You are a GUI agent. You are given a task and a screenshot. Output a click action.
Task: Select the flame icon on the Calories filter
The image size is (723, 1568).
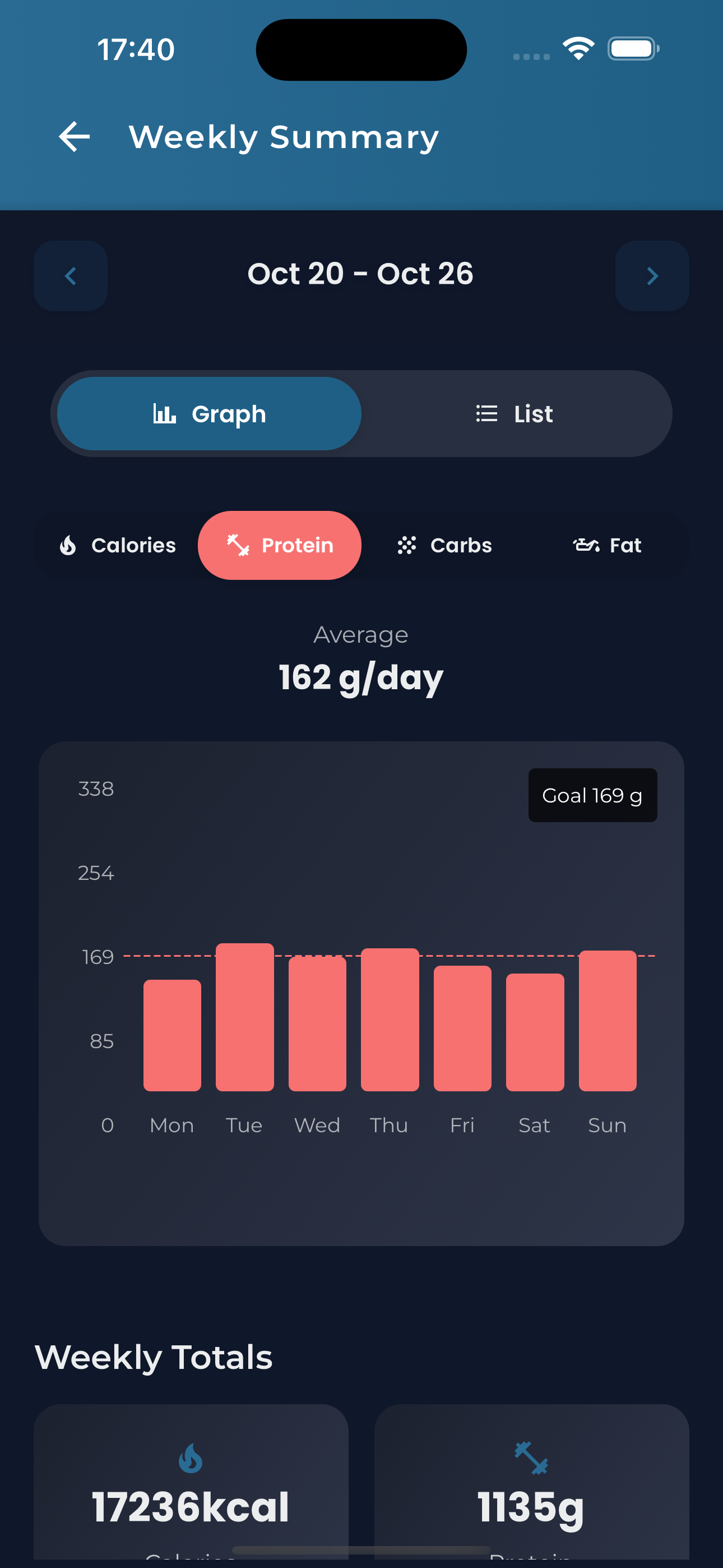coord(69,545)
